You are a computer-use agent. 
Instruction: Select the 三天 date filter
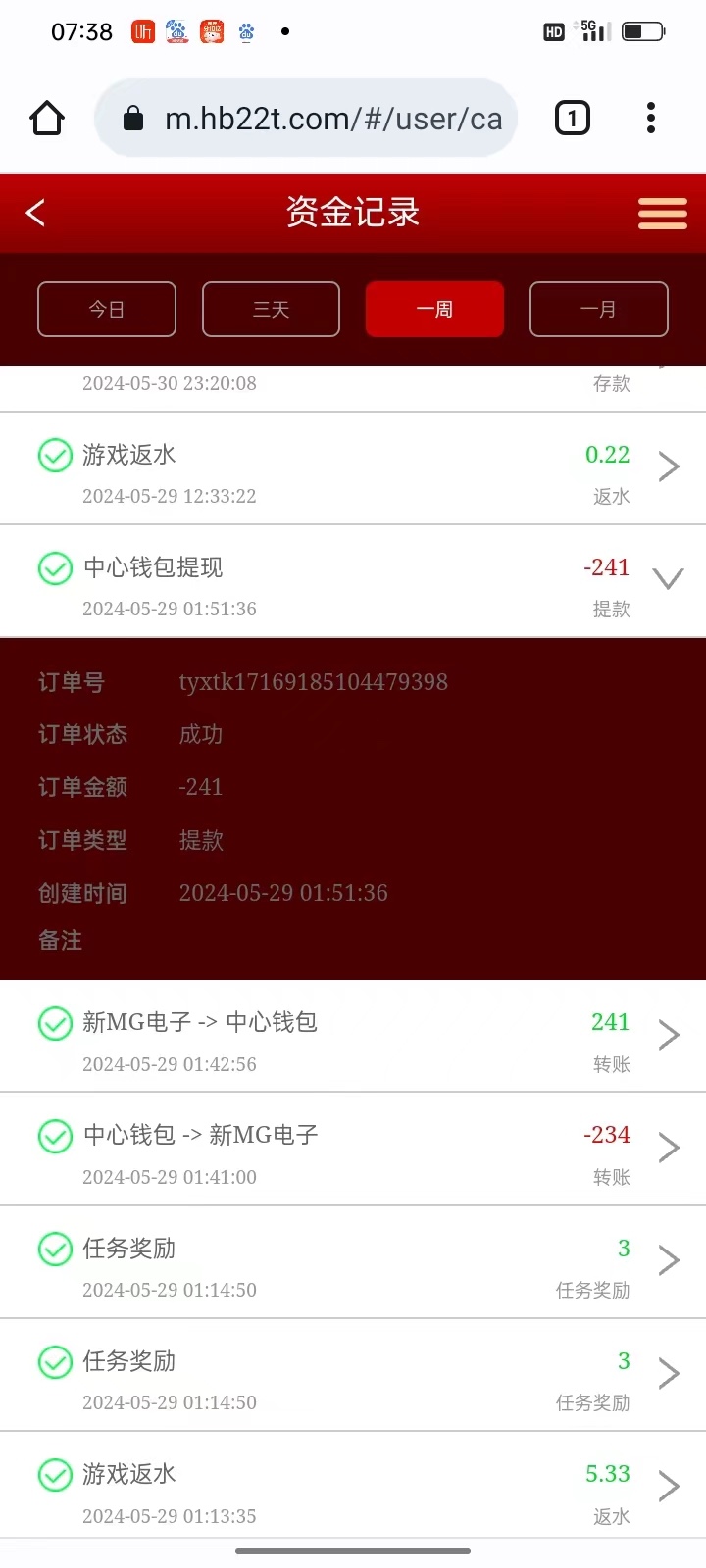(271, 309)
